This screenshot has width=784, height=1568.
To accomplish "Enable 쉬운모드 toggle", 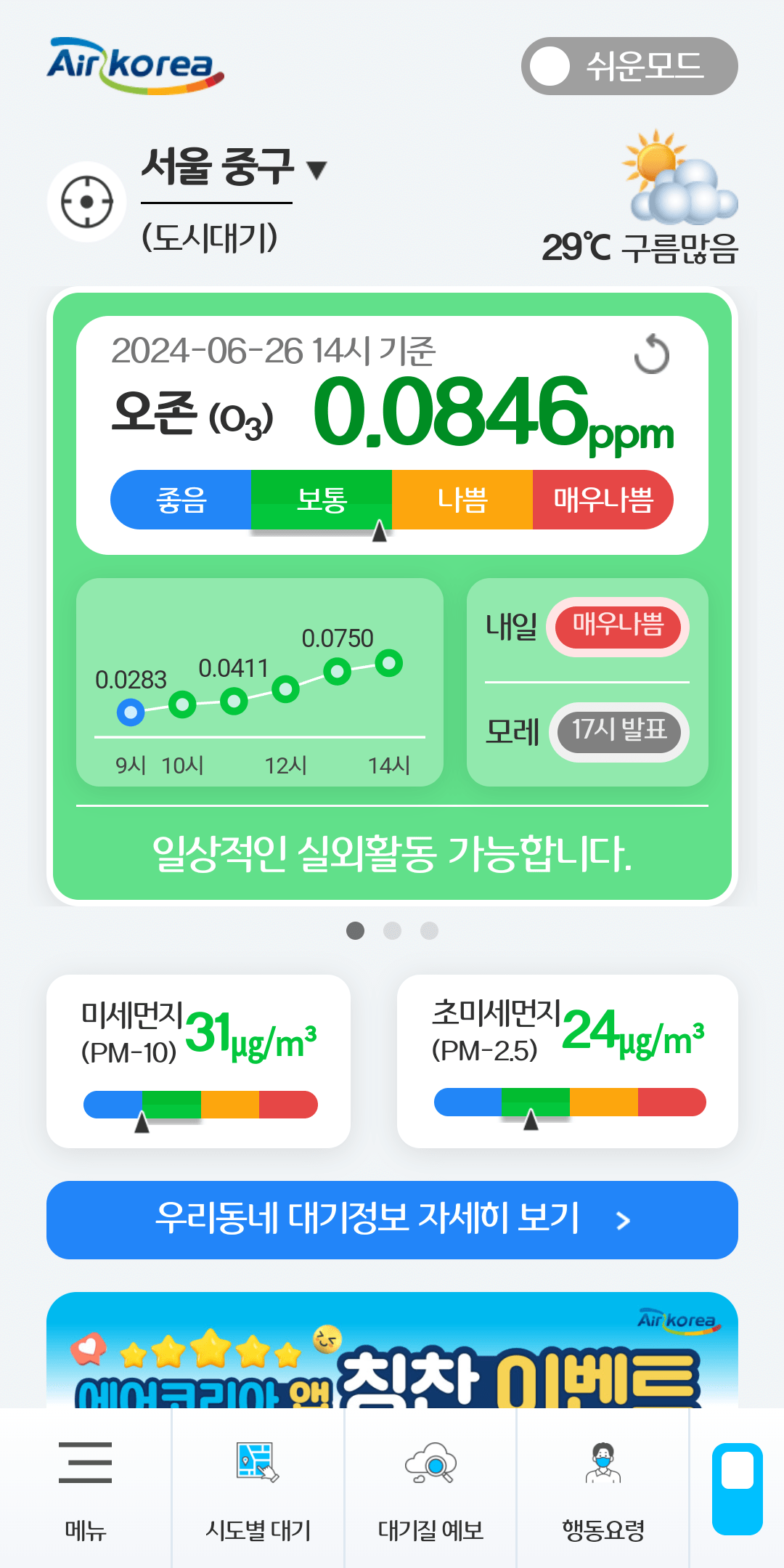I will pyautogui.click(x=629, y=66).
